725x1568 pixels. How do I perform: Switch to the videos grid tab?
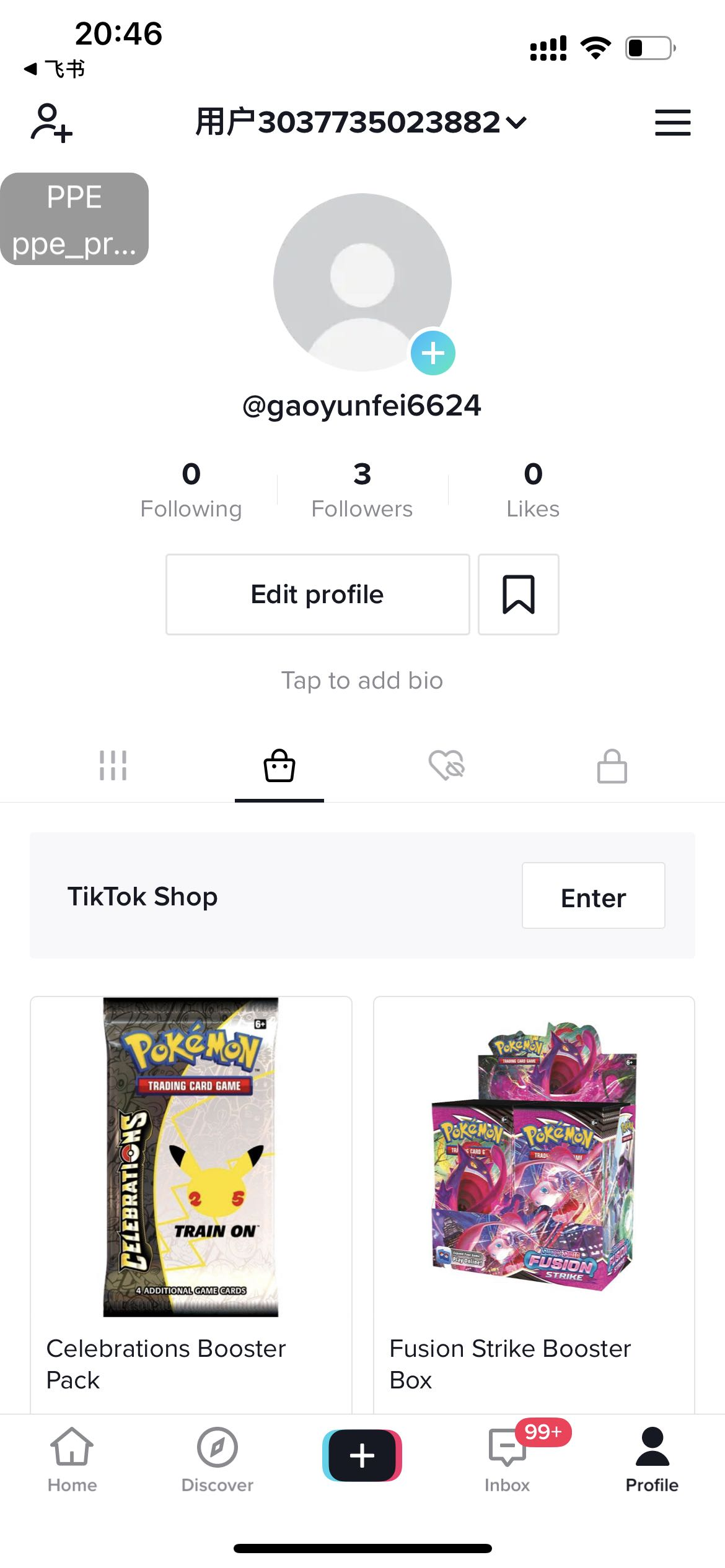pos(113,766)
